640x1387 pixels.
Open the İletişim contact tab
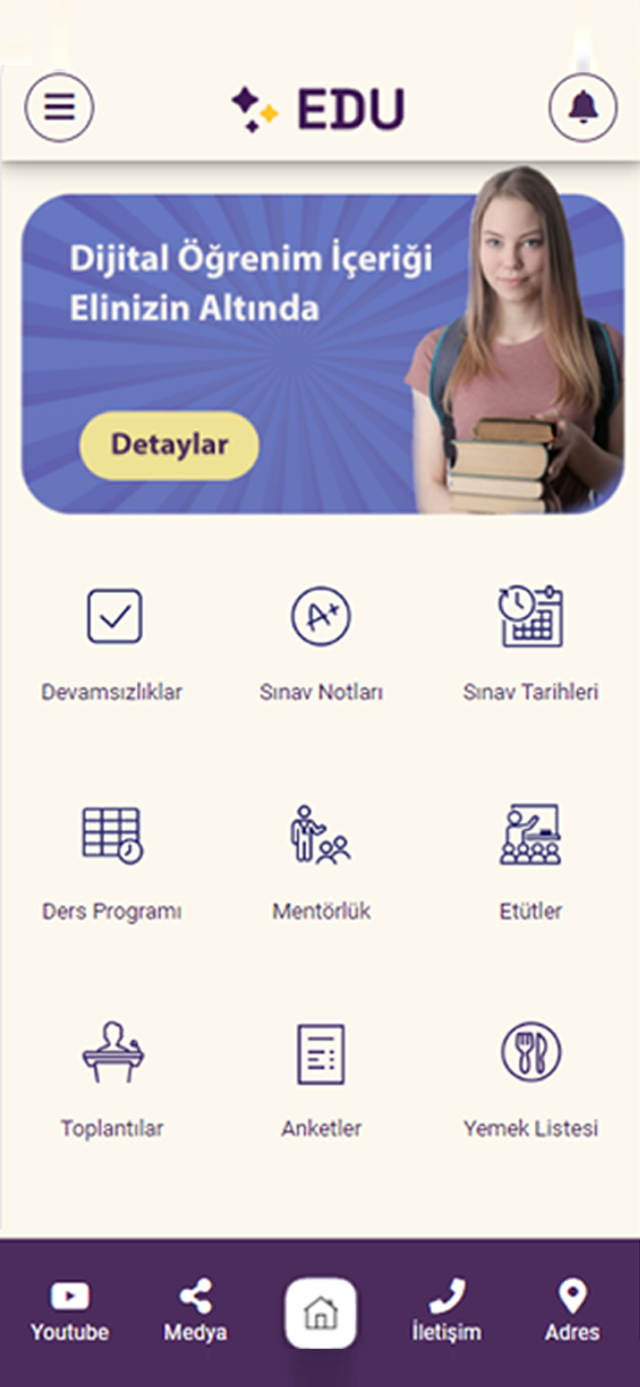point(446,1311)
